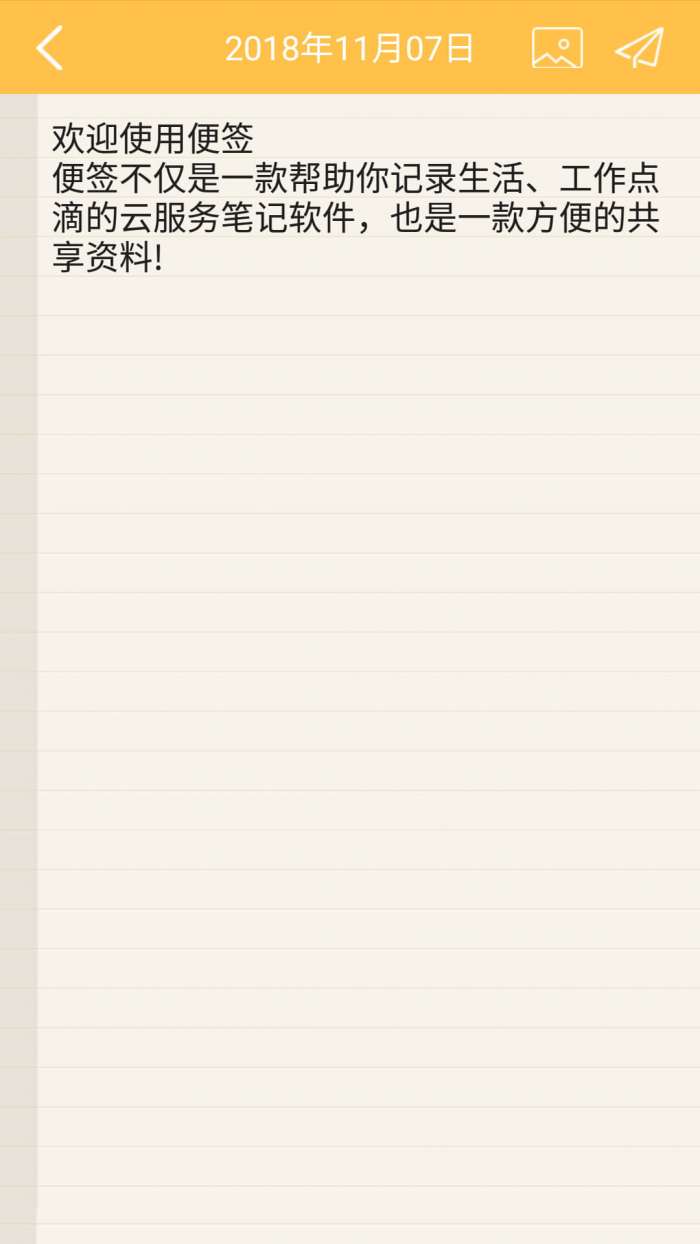Screen dimensions: 700x1244
Task: Tap the note text area to edit
Action: (x=368, y=668)
